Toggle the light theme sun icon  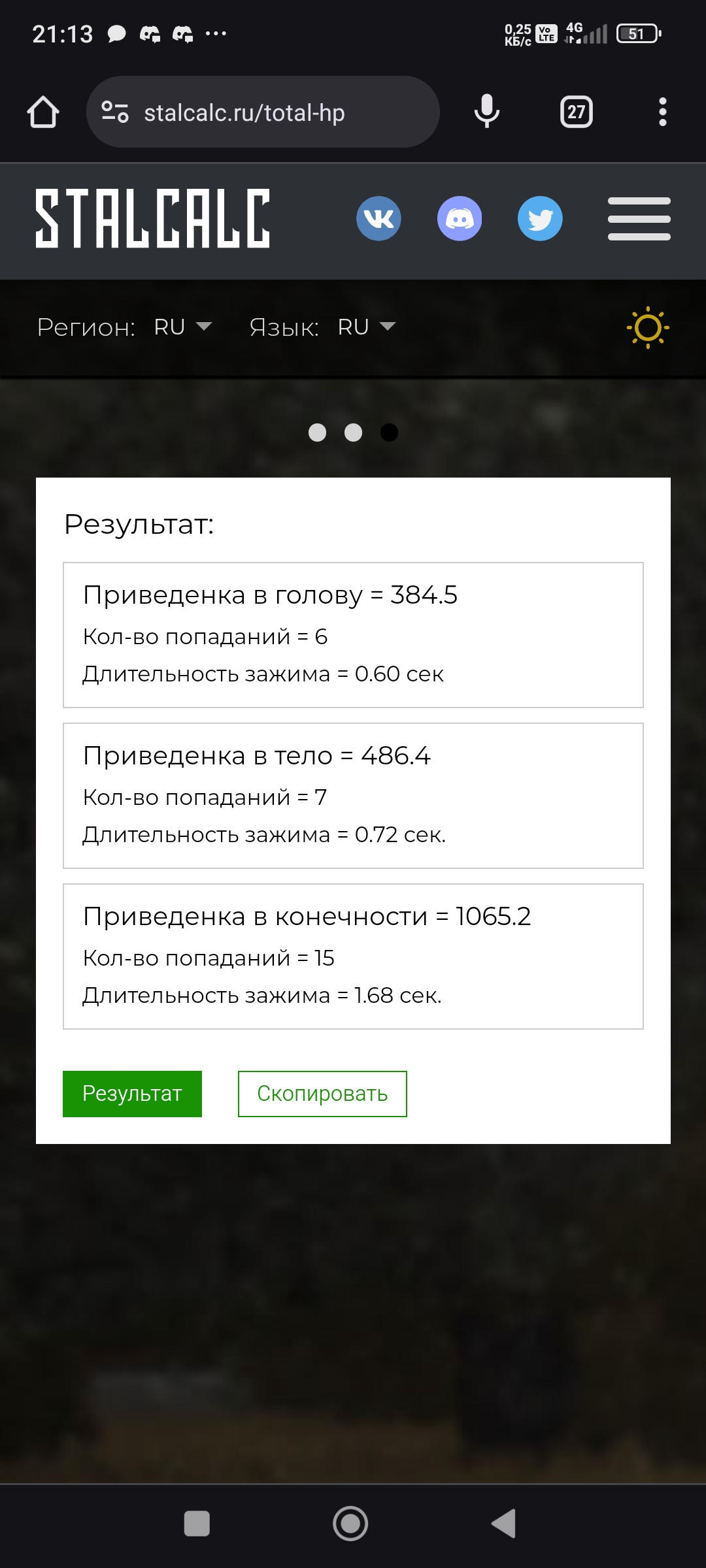click(x=648, y=327)
